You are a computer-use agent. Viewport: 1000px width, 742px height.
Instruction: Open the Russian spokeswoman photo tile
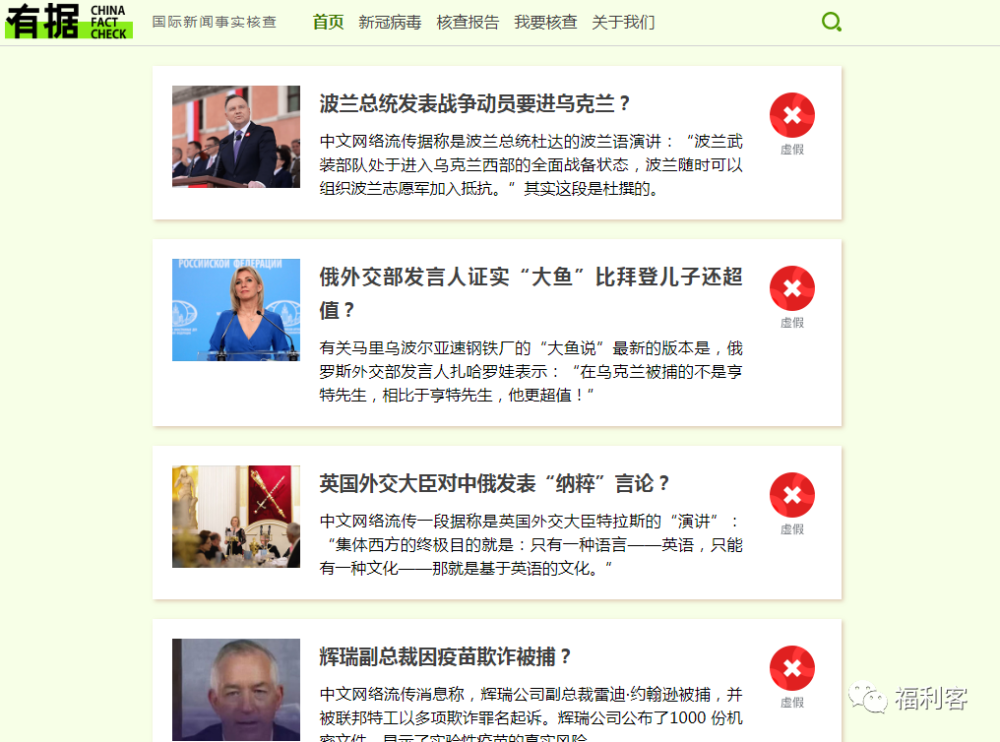(x=236, y=310)
